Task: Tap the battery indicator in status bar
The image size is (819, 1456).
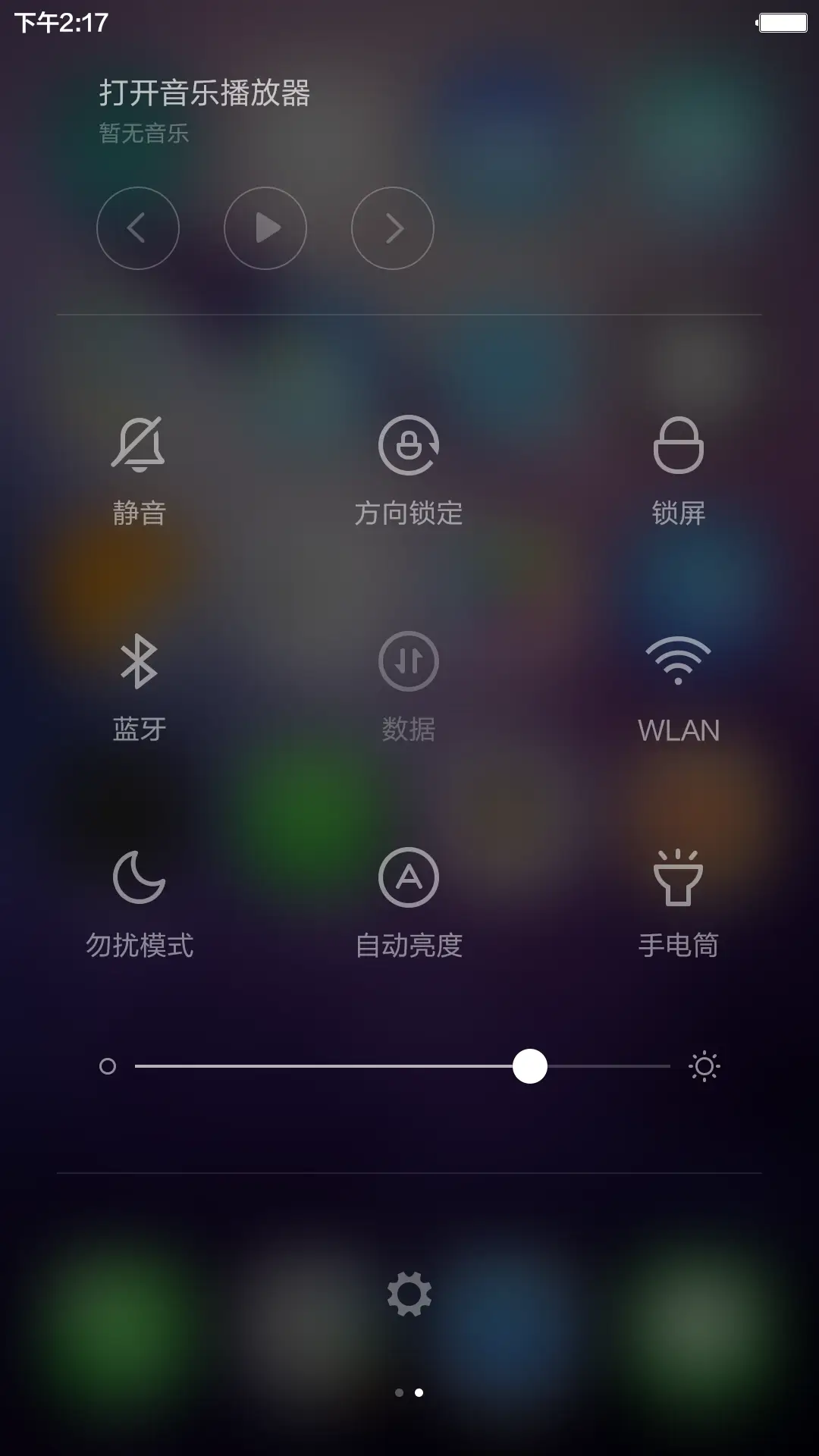Action: [781, 23]
